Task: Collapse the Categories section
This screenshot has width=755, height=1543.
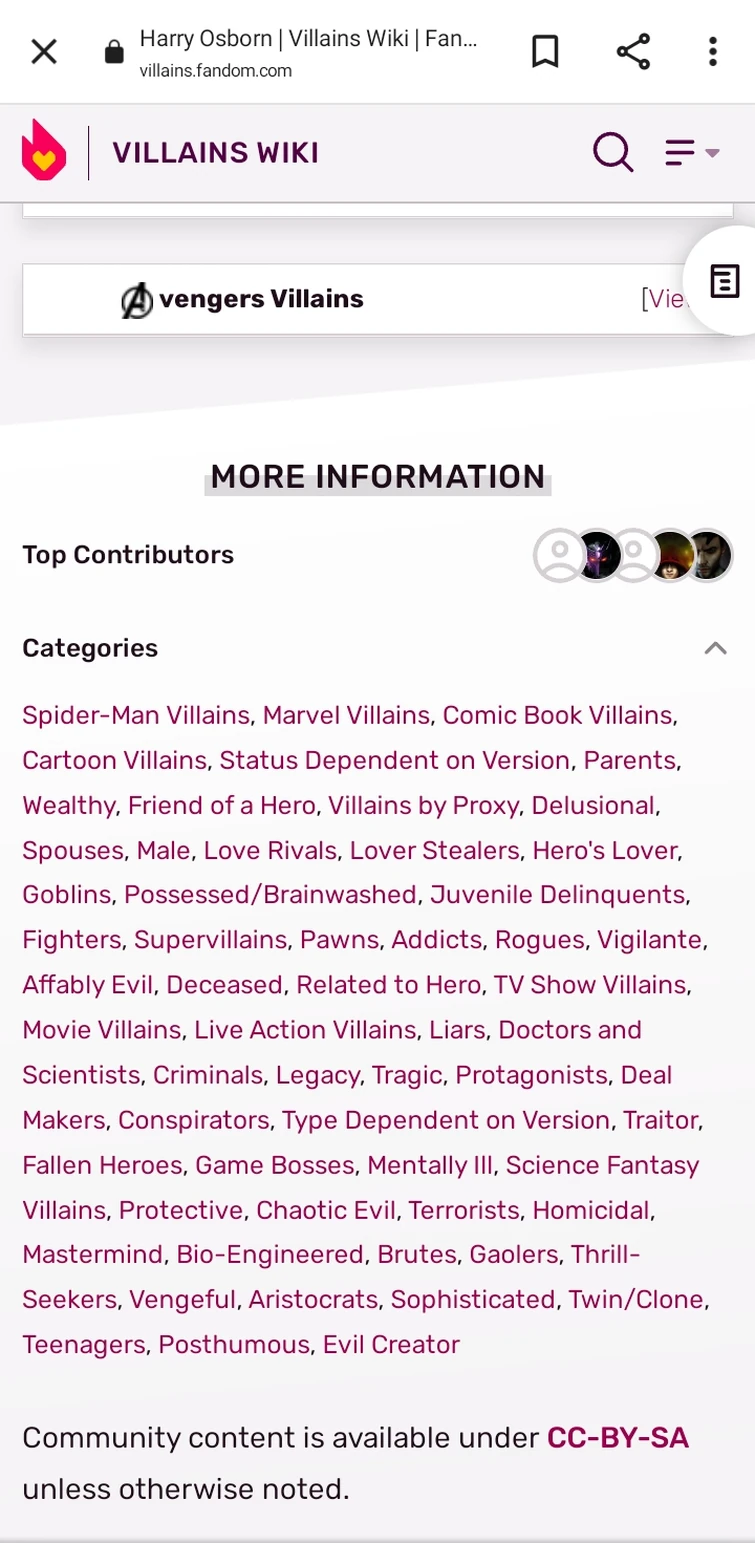Action: pos(716,649)
